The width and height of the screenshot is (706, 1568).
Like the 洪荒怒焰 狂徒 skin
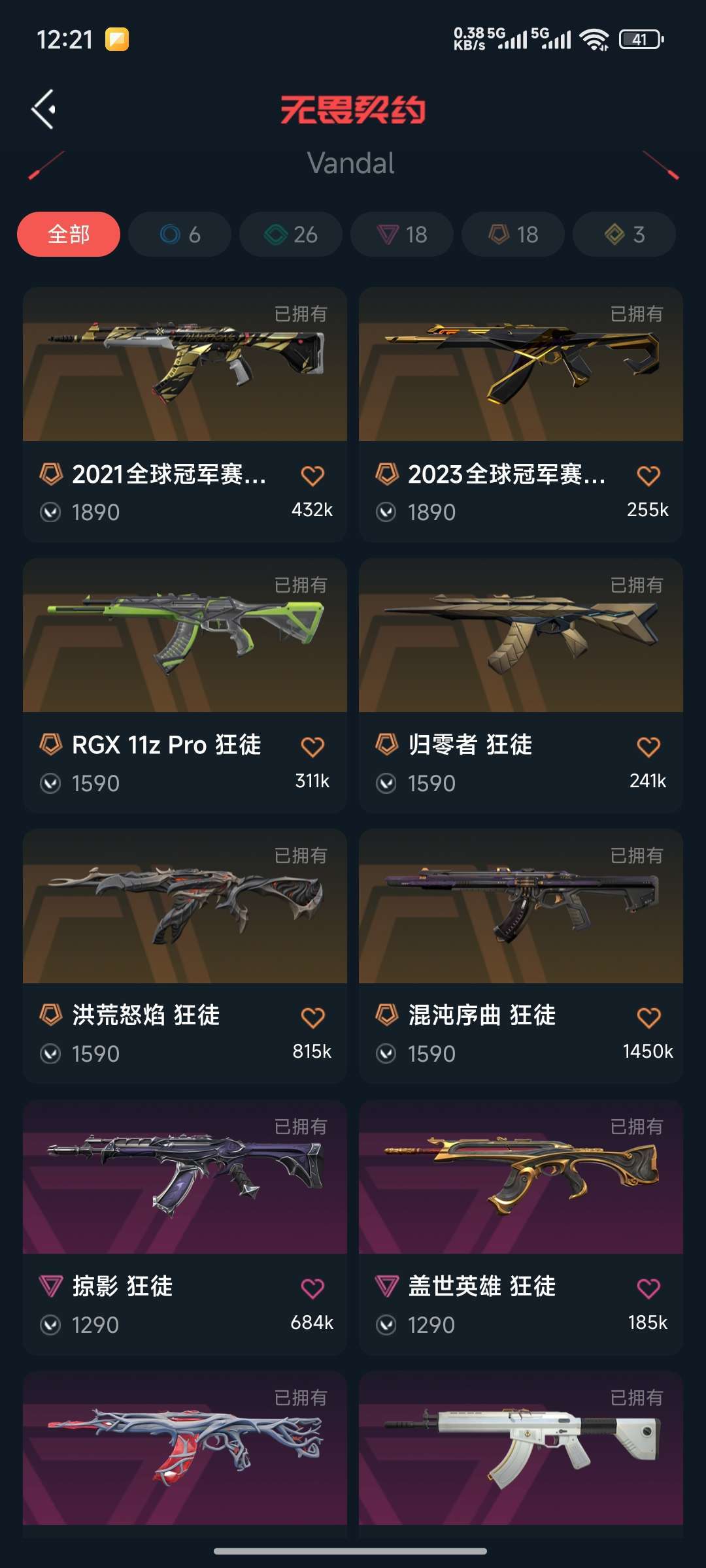(x=312, y=1017)
